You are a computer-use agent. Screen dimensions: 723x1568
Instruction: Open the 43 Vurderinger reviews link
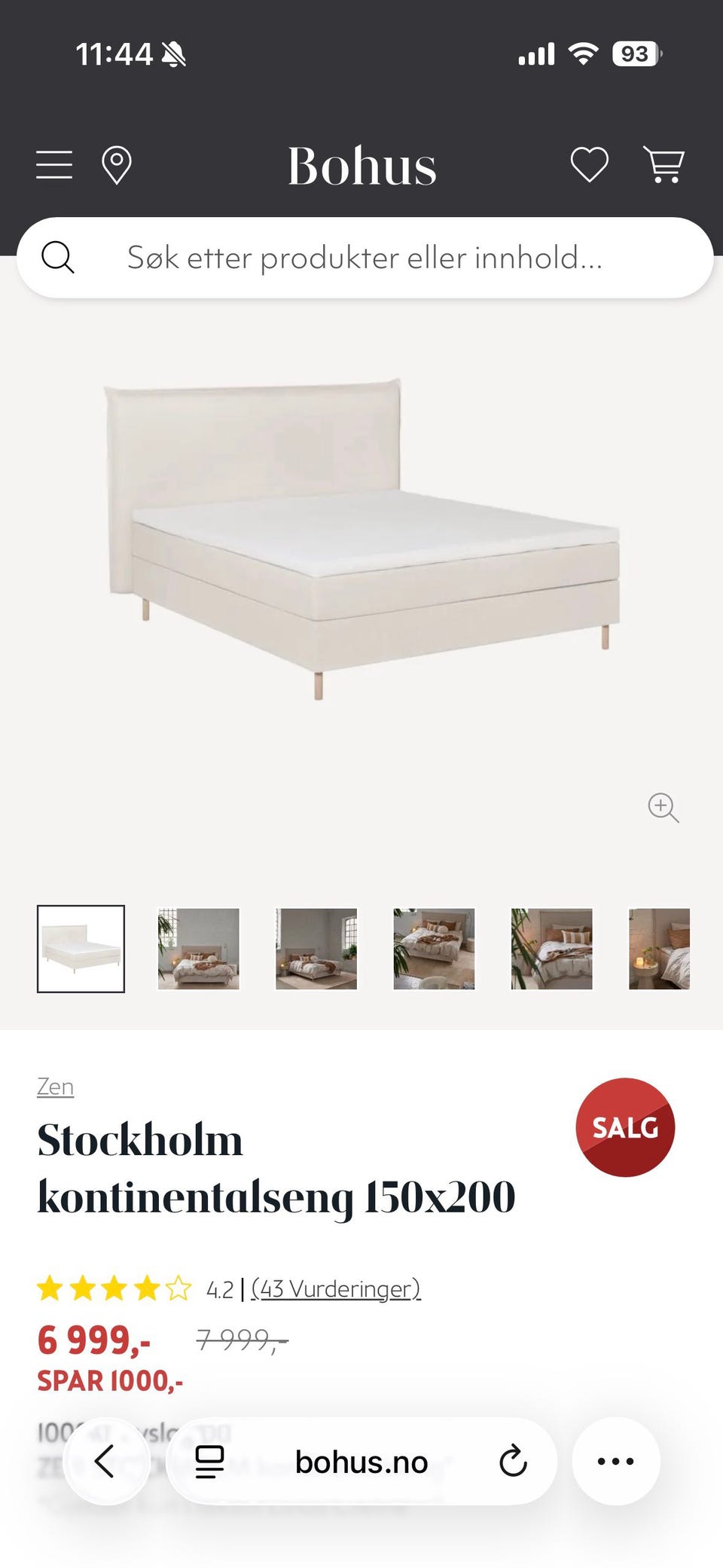pos(336,1289)
